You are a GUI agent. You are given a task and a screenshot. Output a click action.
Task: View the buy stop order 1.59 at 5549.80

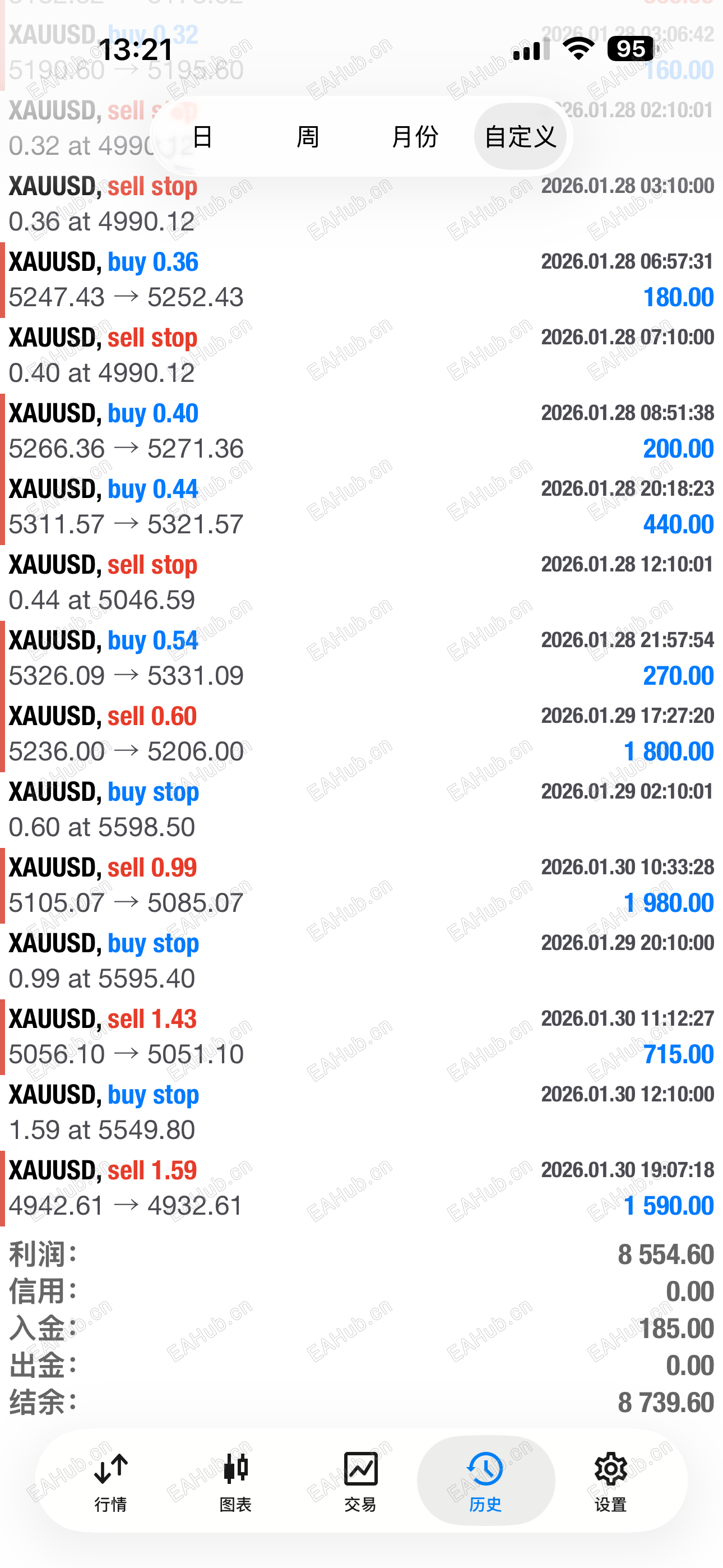[x=361, y=1112]
